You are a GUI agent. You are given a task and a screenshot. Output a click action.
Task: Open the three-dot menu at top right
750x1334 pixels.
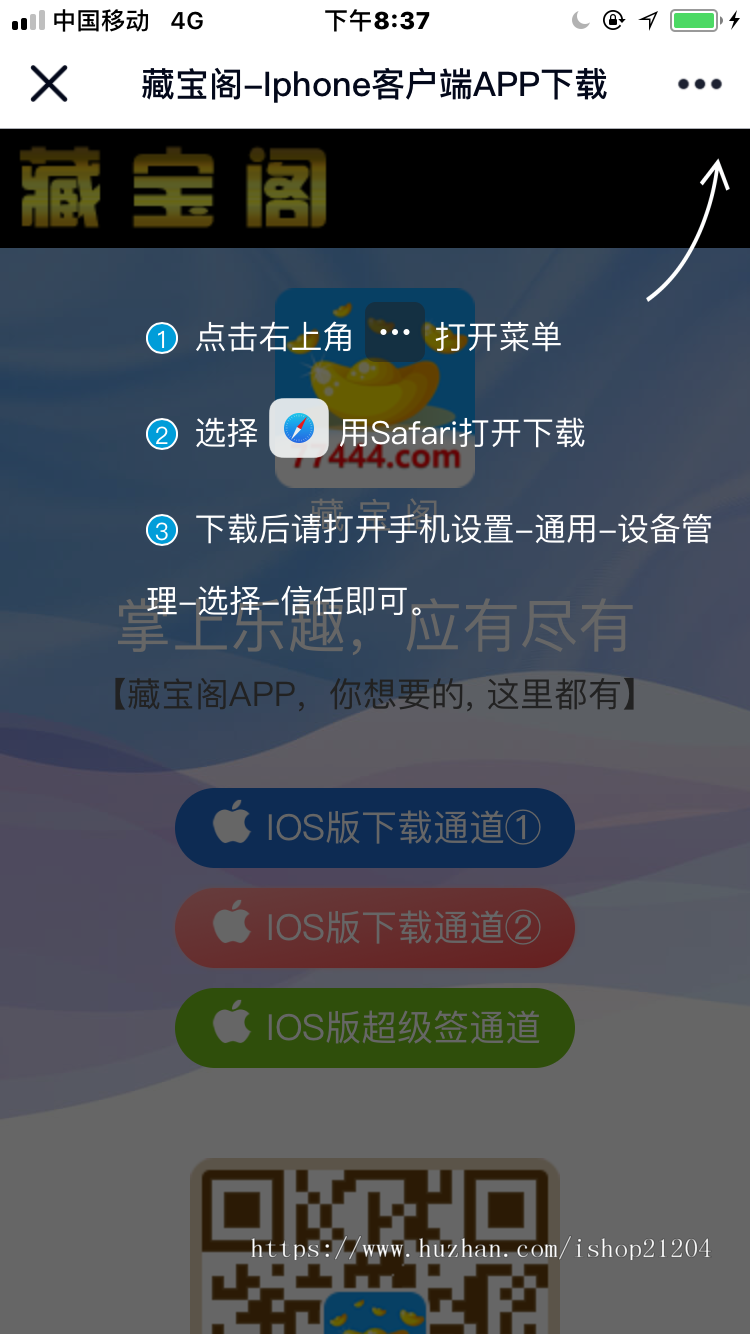click(700, 83)
